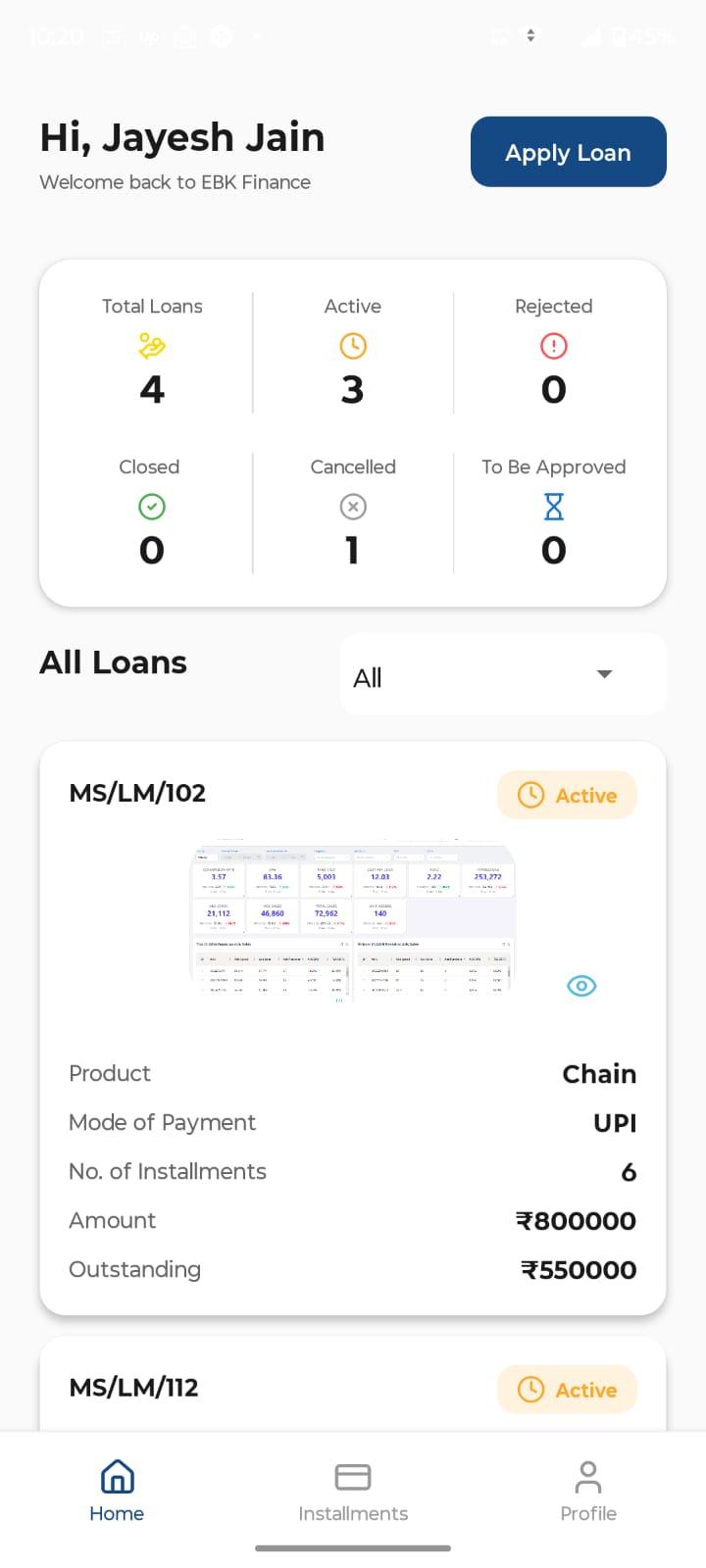
Task: Open the All loans filter dropdown
Action: (501, 674)
